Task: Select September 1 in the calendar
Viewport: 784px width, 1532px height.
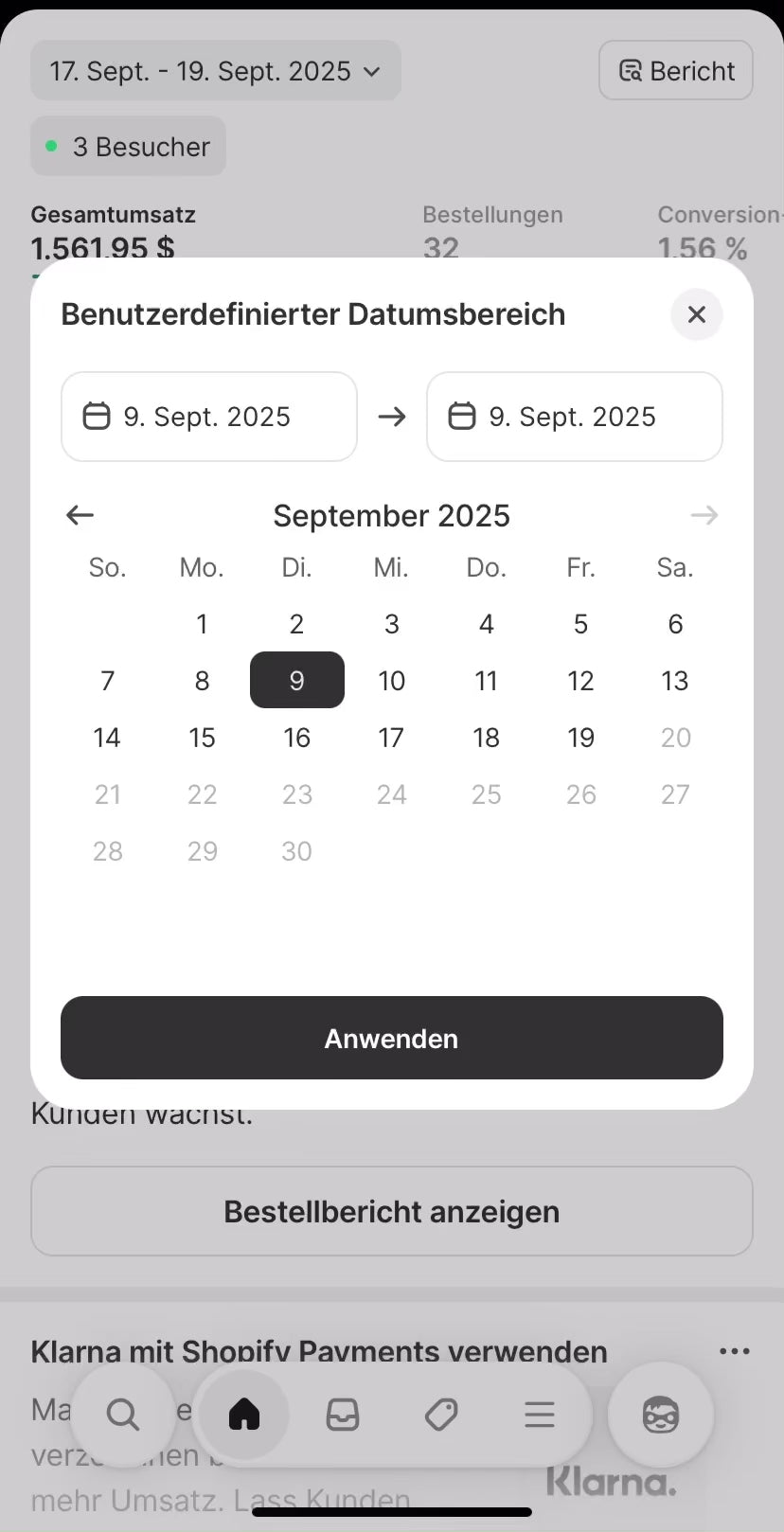Action: pyautogui.click(x=202, y=624)
